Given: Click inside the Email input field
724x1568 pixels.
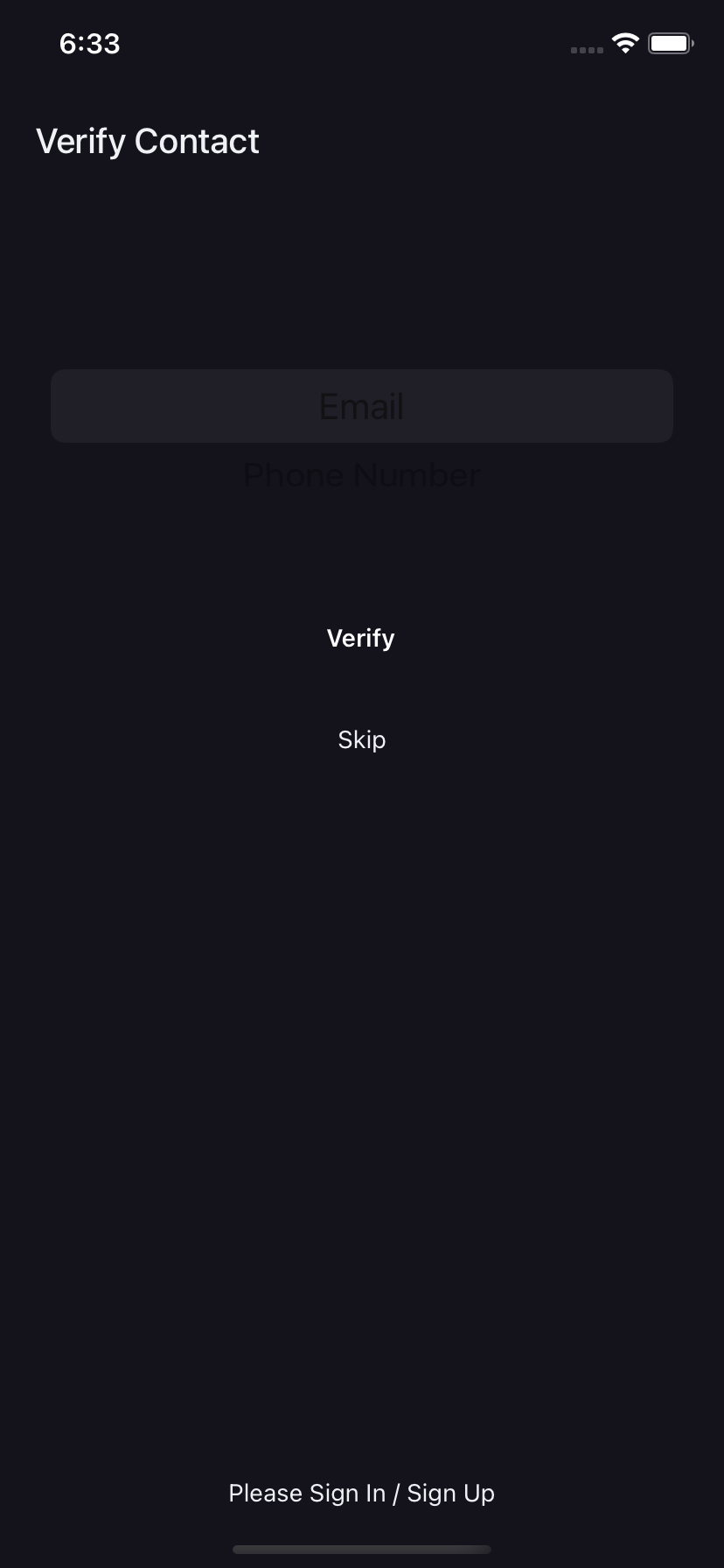Looking at the screenshot, I should click(x=361, y=405).
